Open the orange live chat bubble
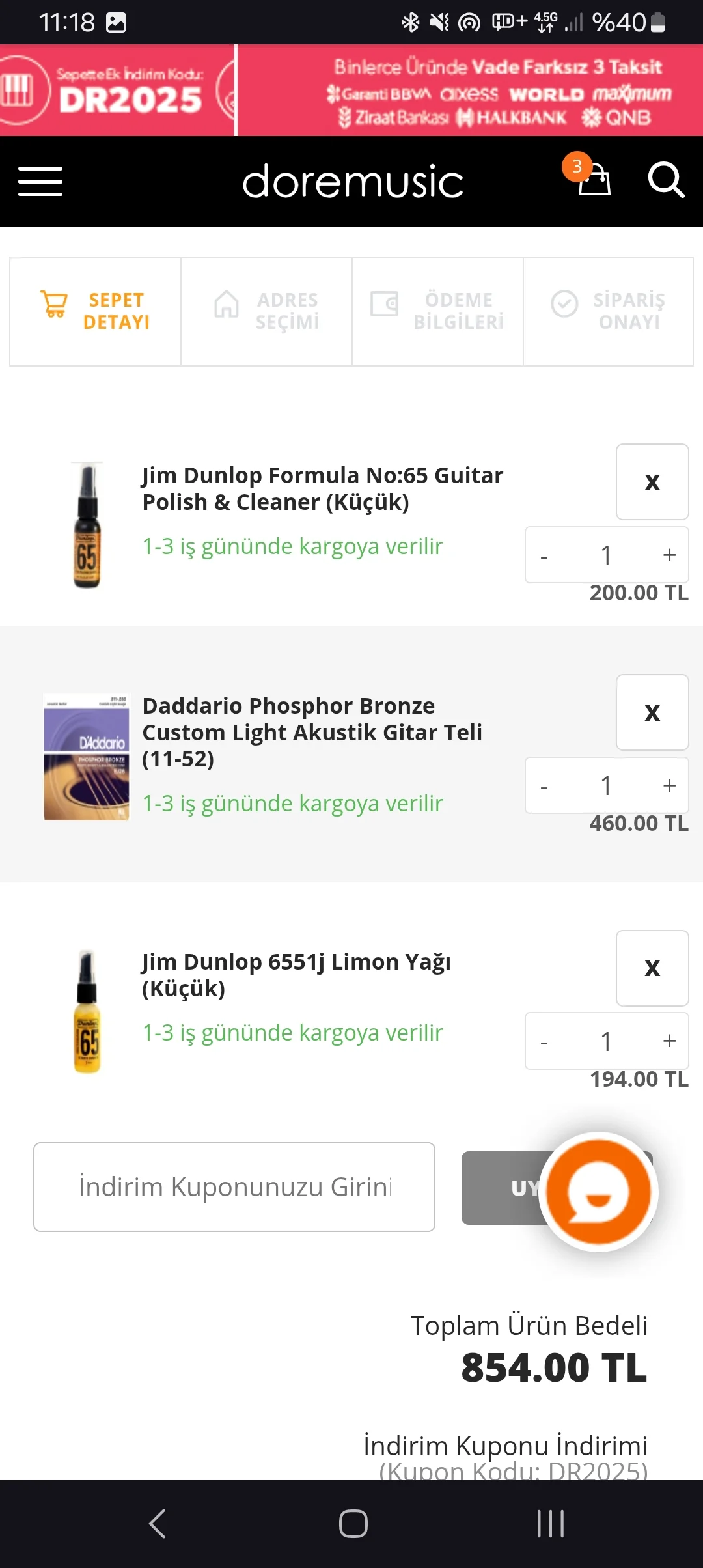This screenshot has width=703, height=1568. click(x=598, y=1192)
